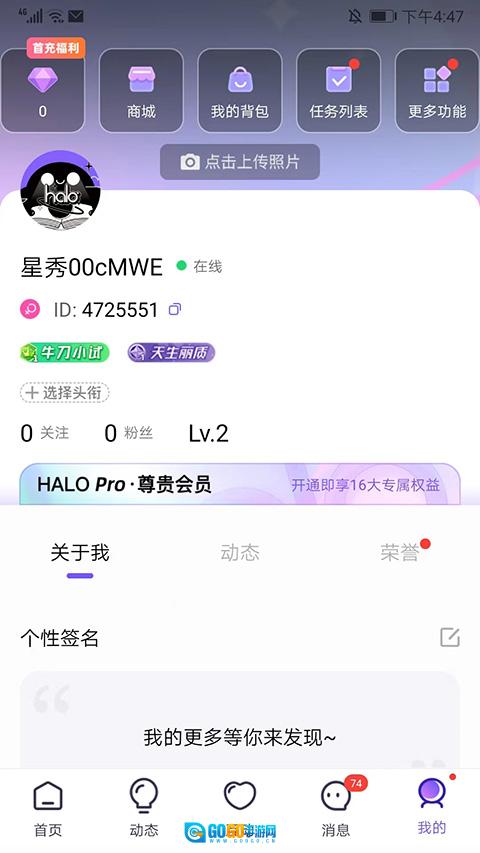Image resolution: width=480 pixels, height=853 pixels.
Task: Open the 商城 store
Action: [x=141, y=91]
